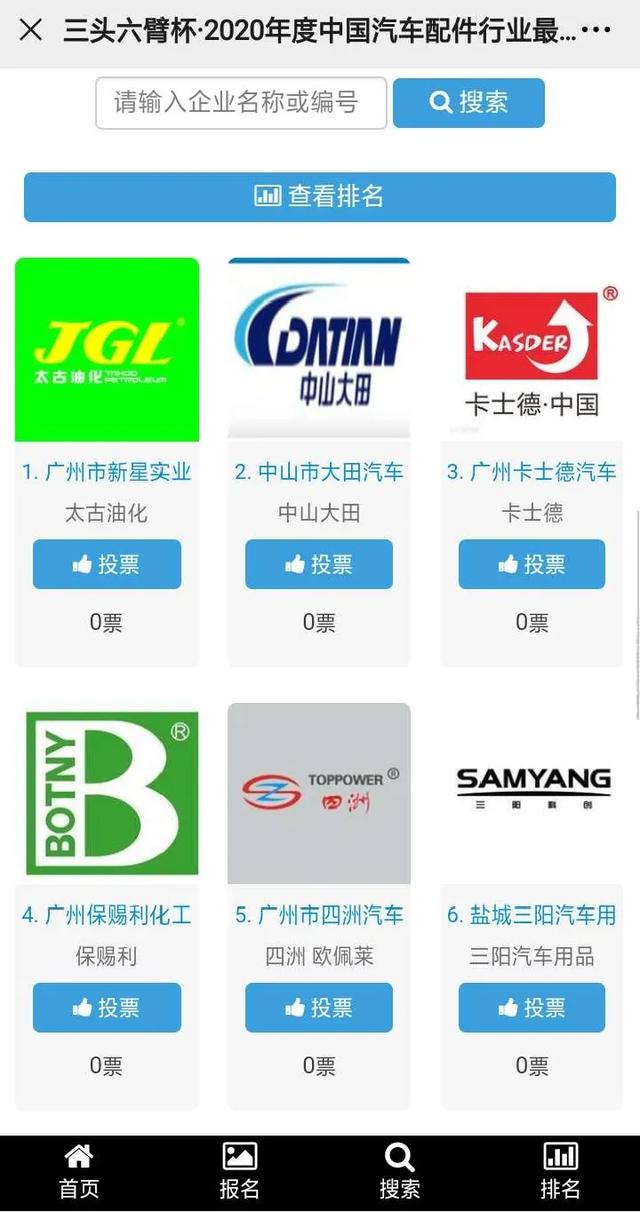The width and height of the screenshot is (640, 1212).
Task: Vote for 卡士德
Action: pyautogui.click(x=532, y=564)
